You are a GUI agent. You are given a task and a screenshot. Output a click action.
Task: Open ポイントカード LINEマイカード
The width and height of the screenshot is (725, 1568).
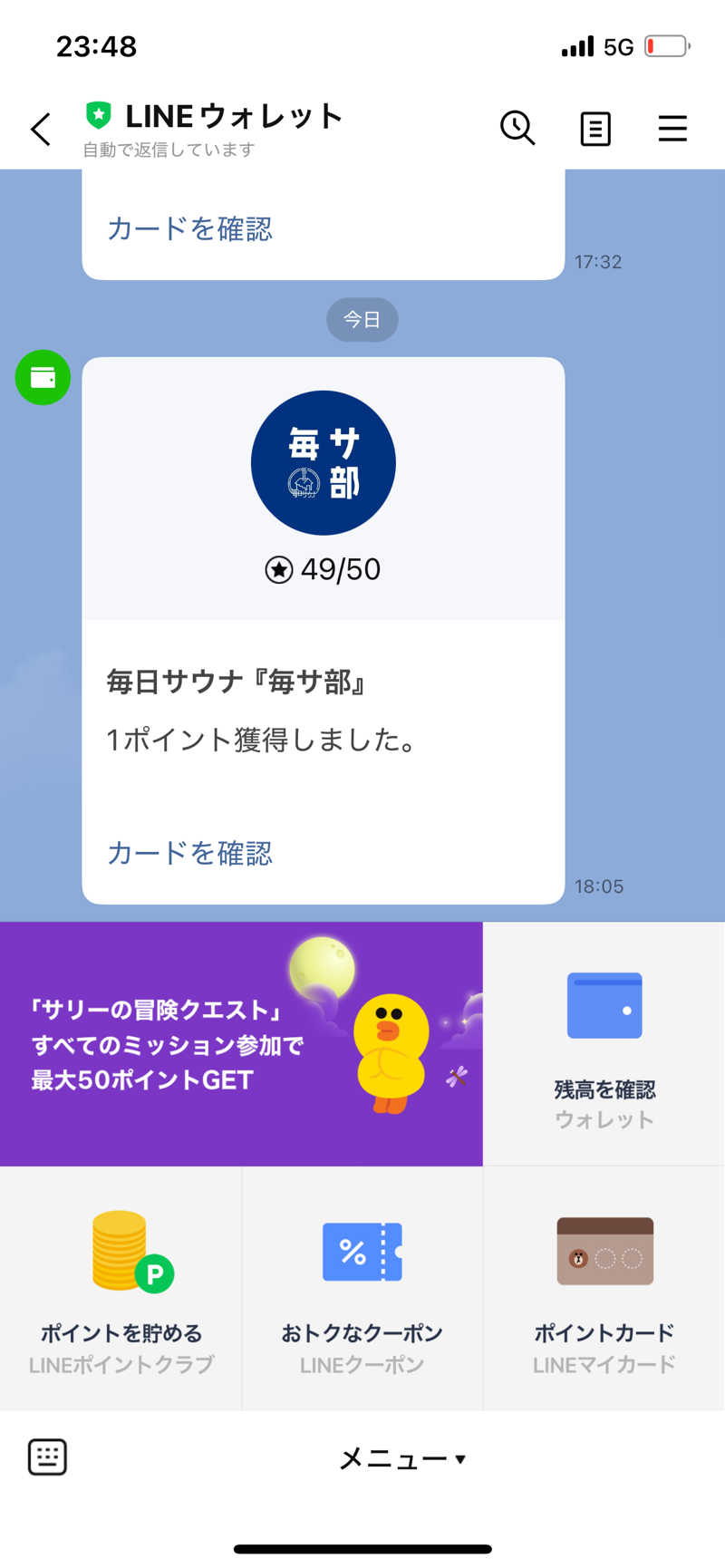coord(604,1288)
